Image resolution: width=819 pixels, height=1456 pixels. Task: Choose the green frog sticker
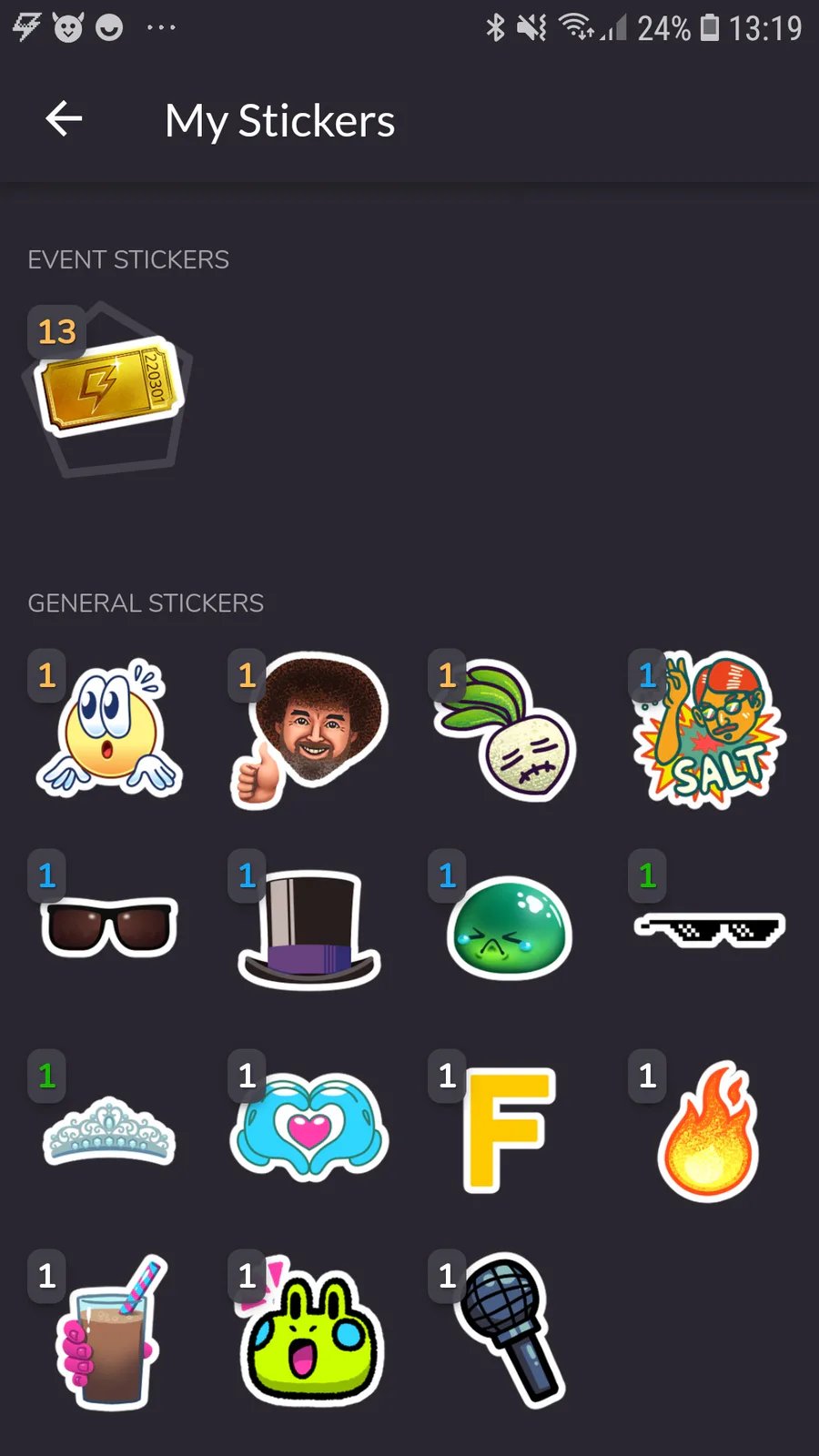pyautogui.click(x=311, y=1335)
